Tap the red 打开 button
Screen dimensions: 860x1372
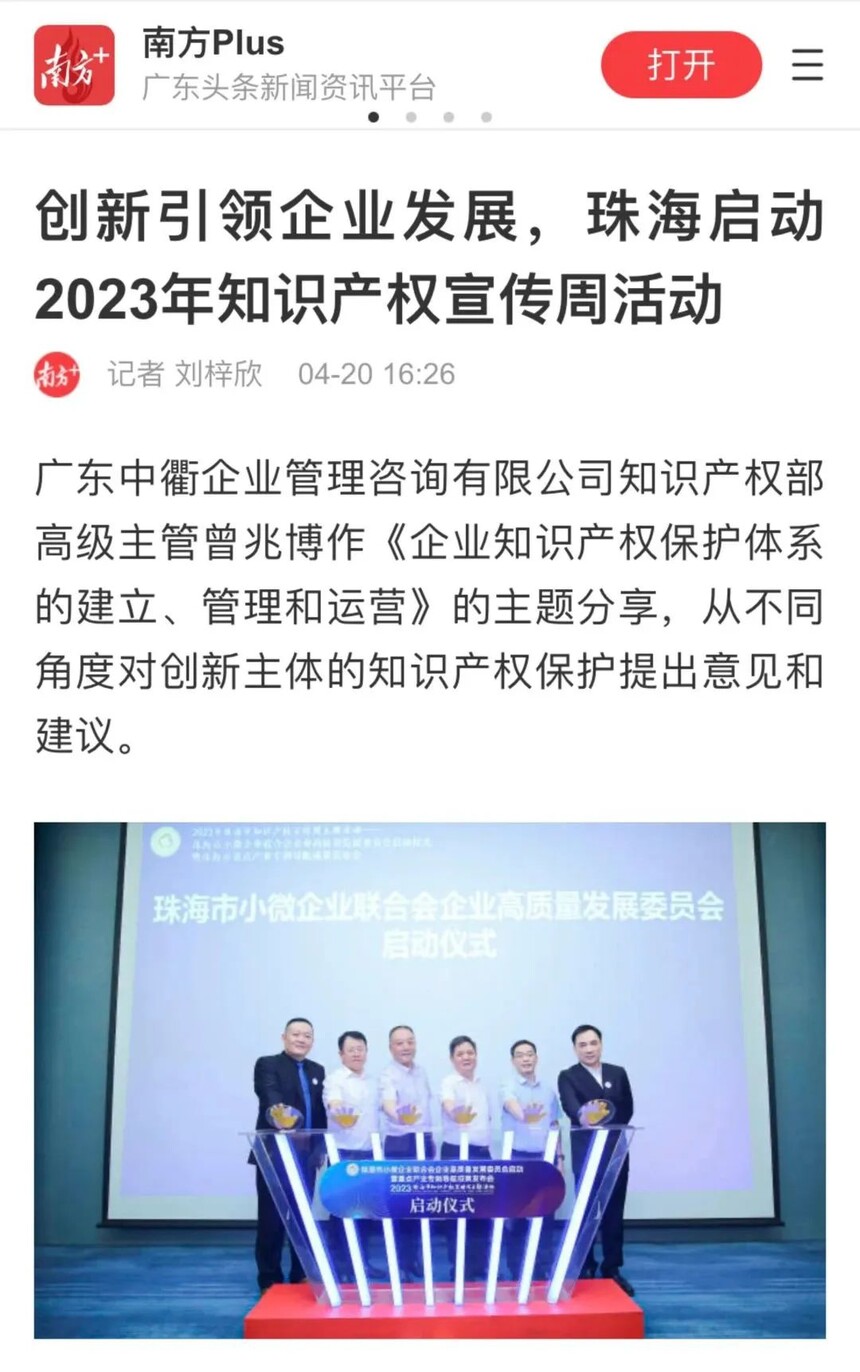pyautogui.click(x=681, y=65)
